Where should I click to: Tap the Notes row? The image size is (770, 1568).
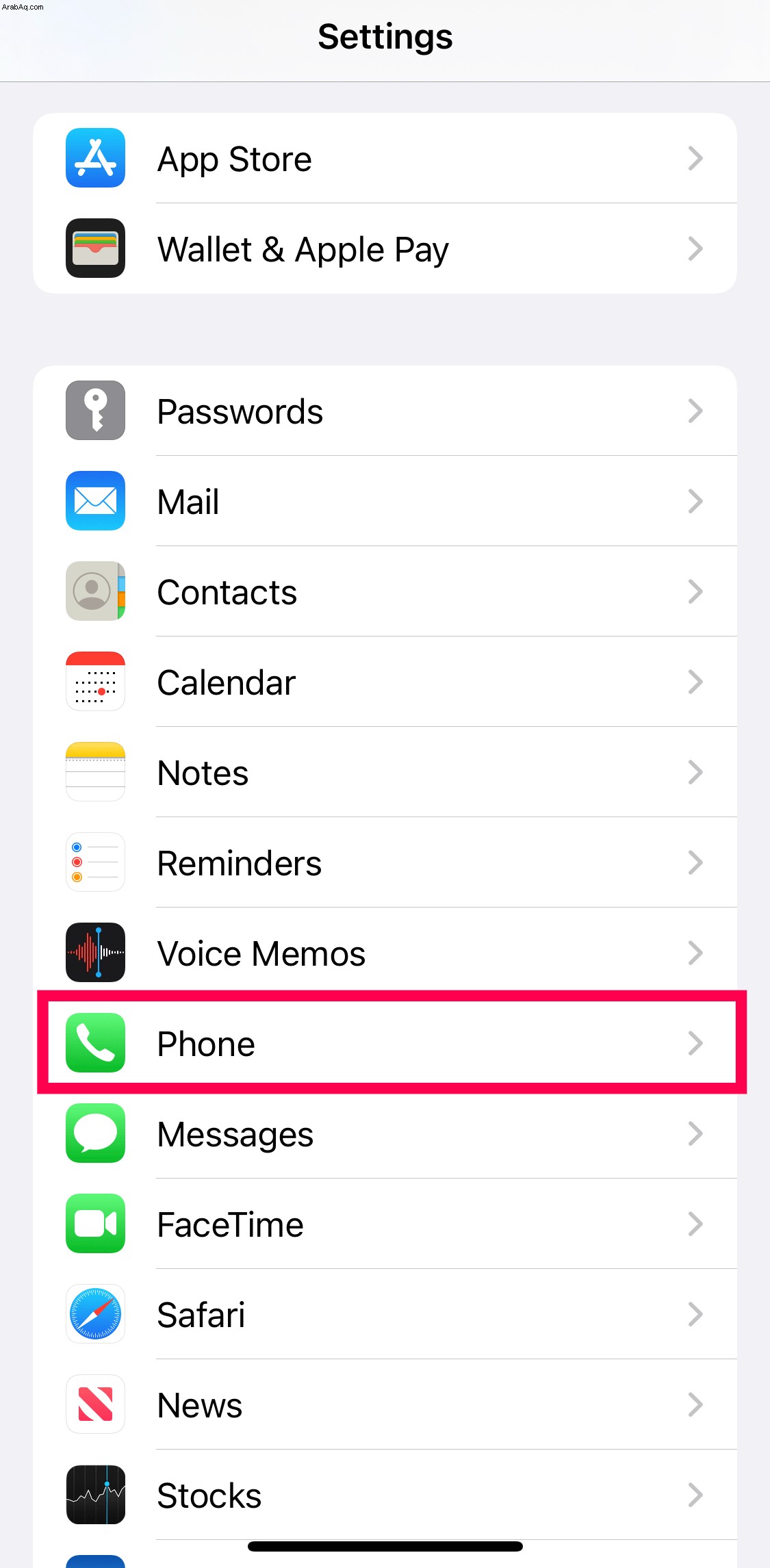[385, 772]
